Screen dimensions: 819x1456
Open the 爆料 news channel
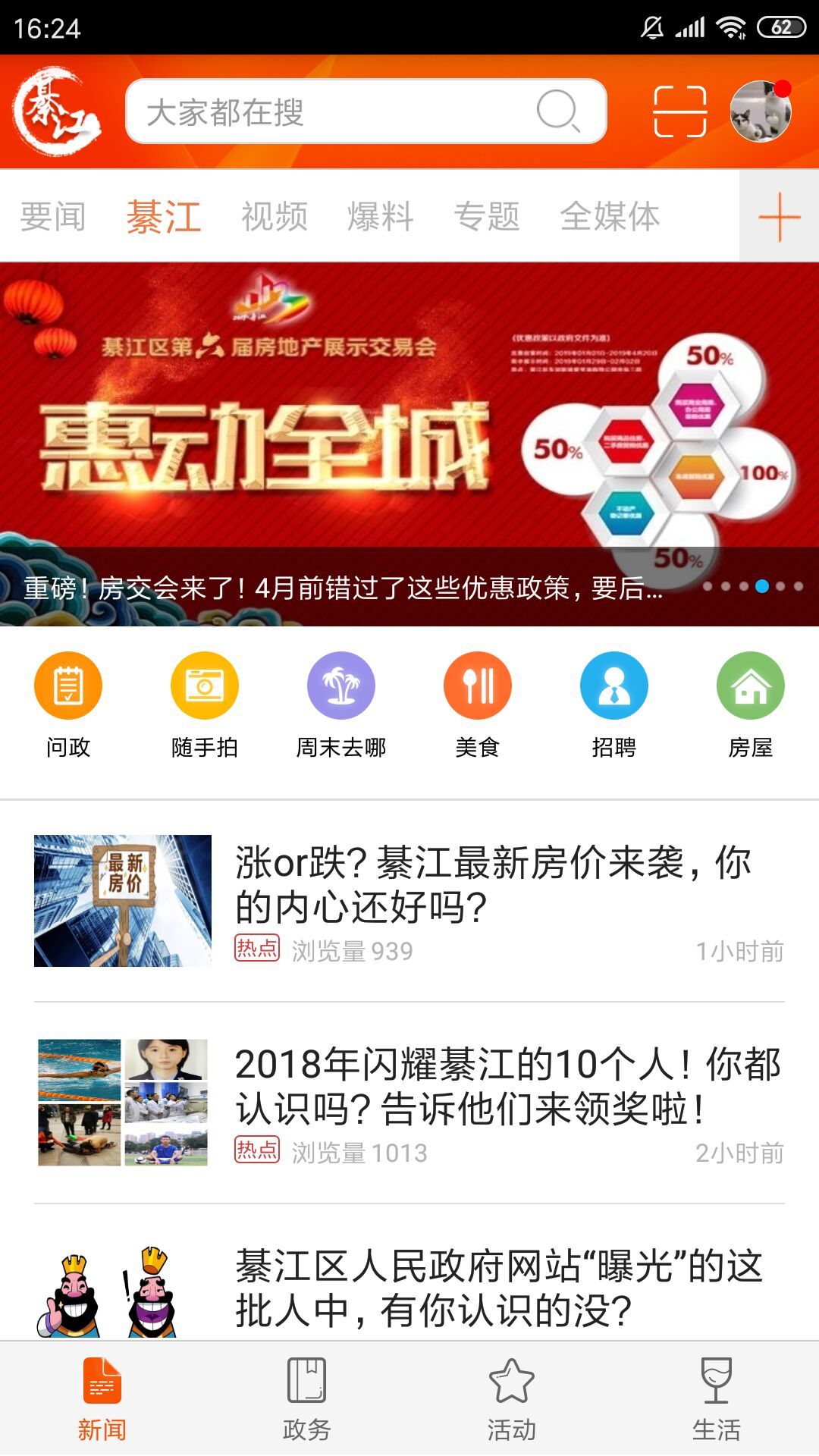(x=381, y=218)
